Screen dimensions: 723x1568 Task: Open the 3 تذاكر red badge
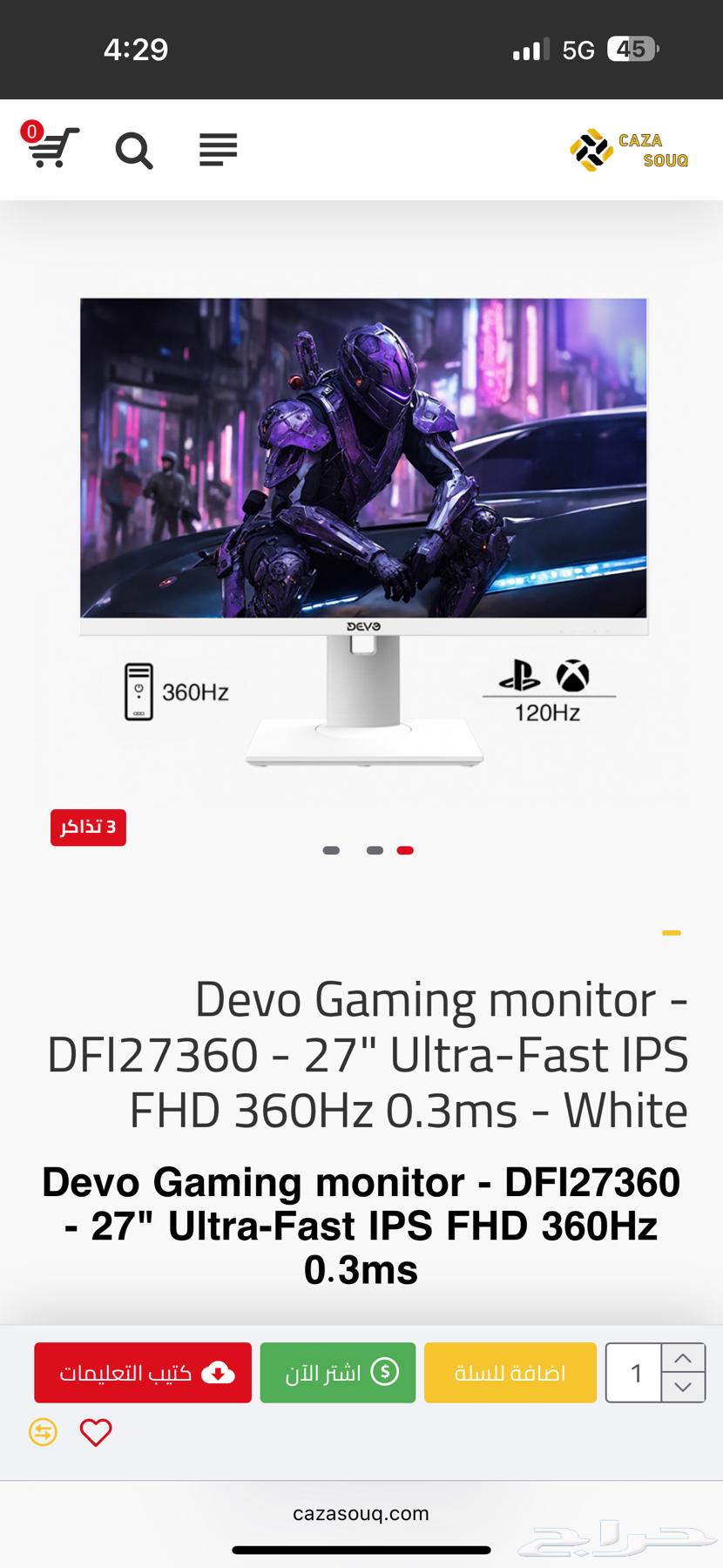click(x=87, y=828)
